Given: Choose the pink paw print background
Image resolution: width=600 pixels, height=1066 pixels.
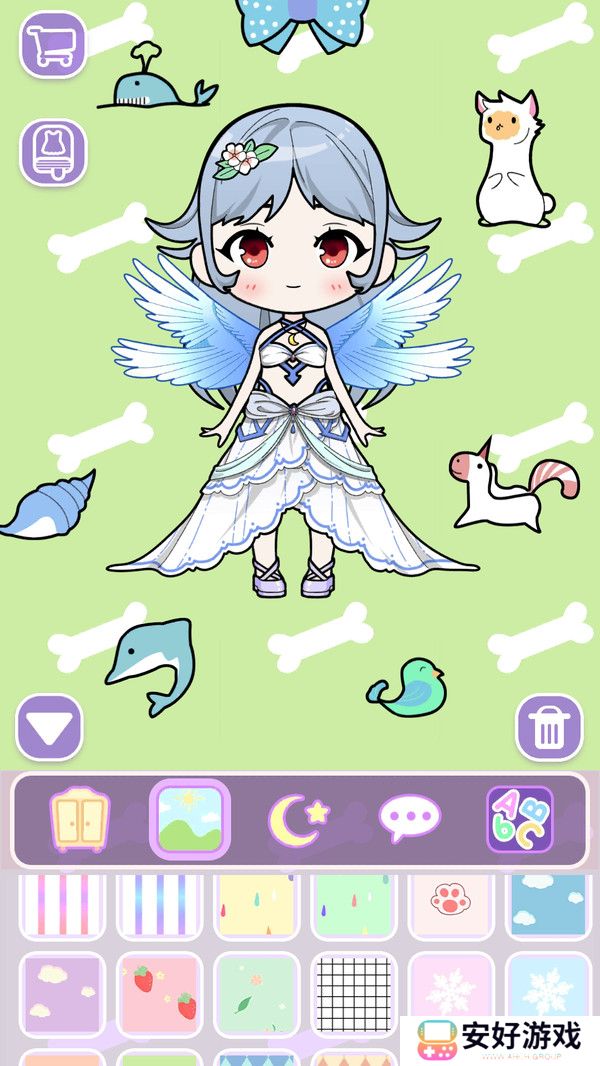Looking at the screenshot, I should pos(451,903).
